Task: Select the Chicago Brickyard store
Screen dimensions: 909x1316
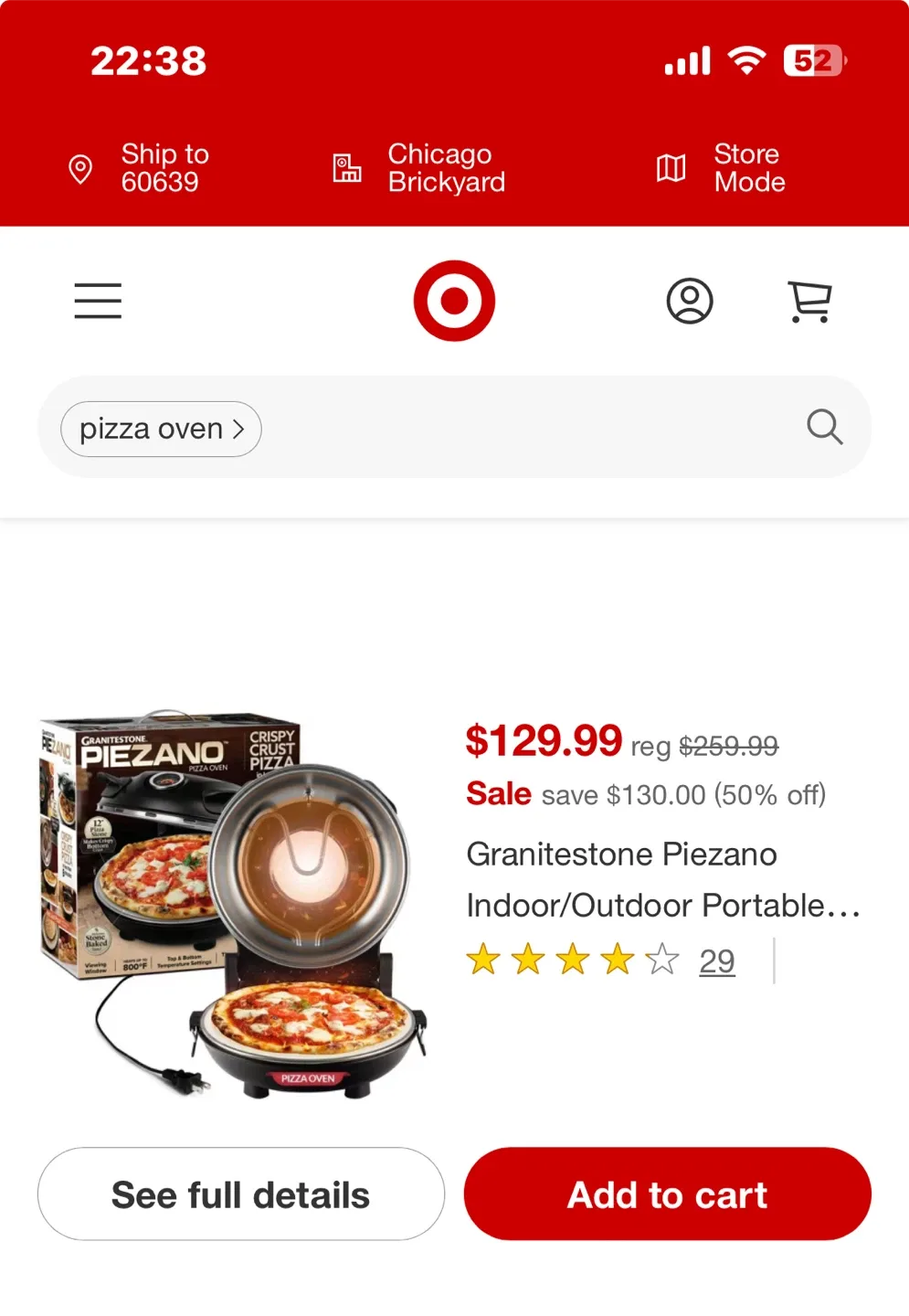Action: (418, 168)
